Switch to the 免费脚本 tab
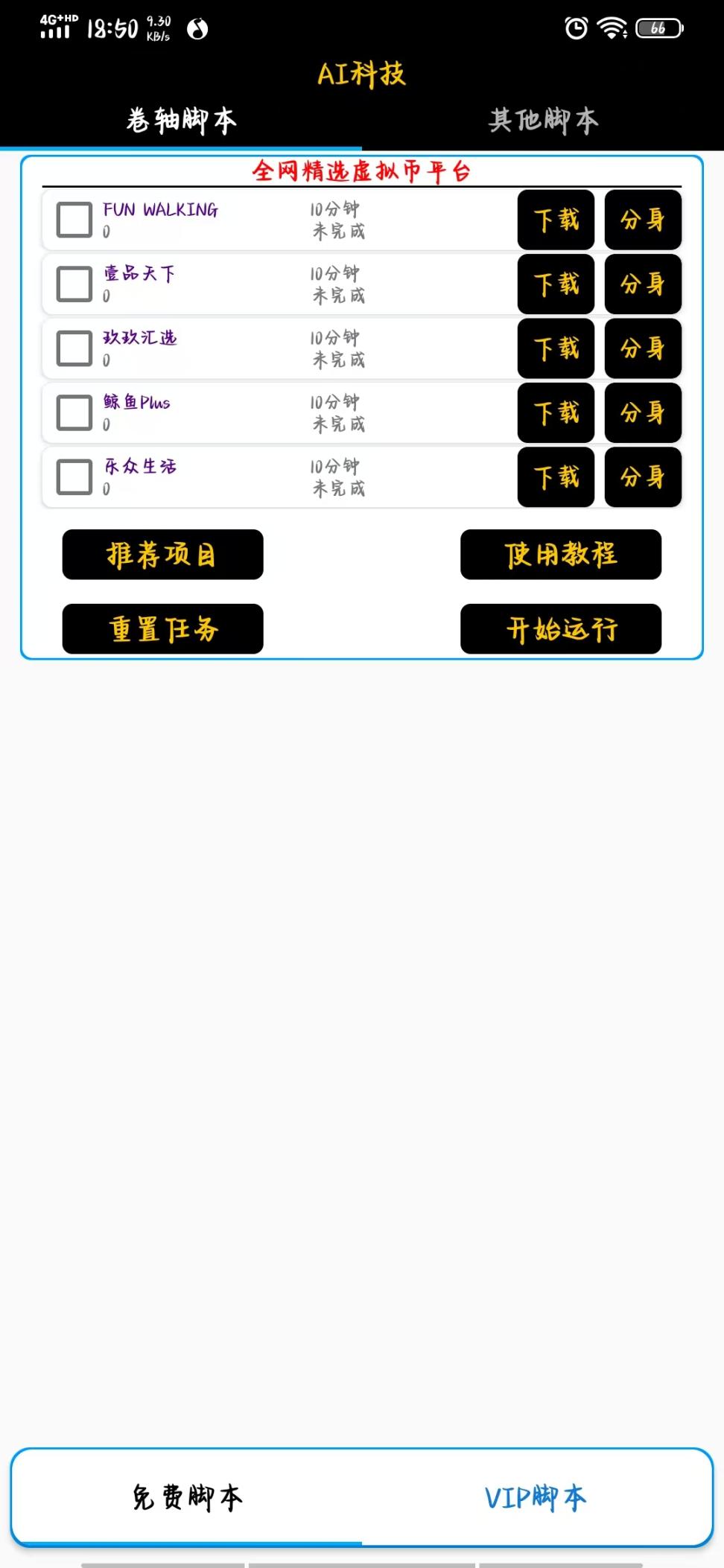 point(187,1497)
